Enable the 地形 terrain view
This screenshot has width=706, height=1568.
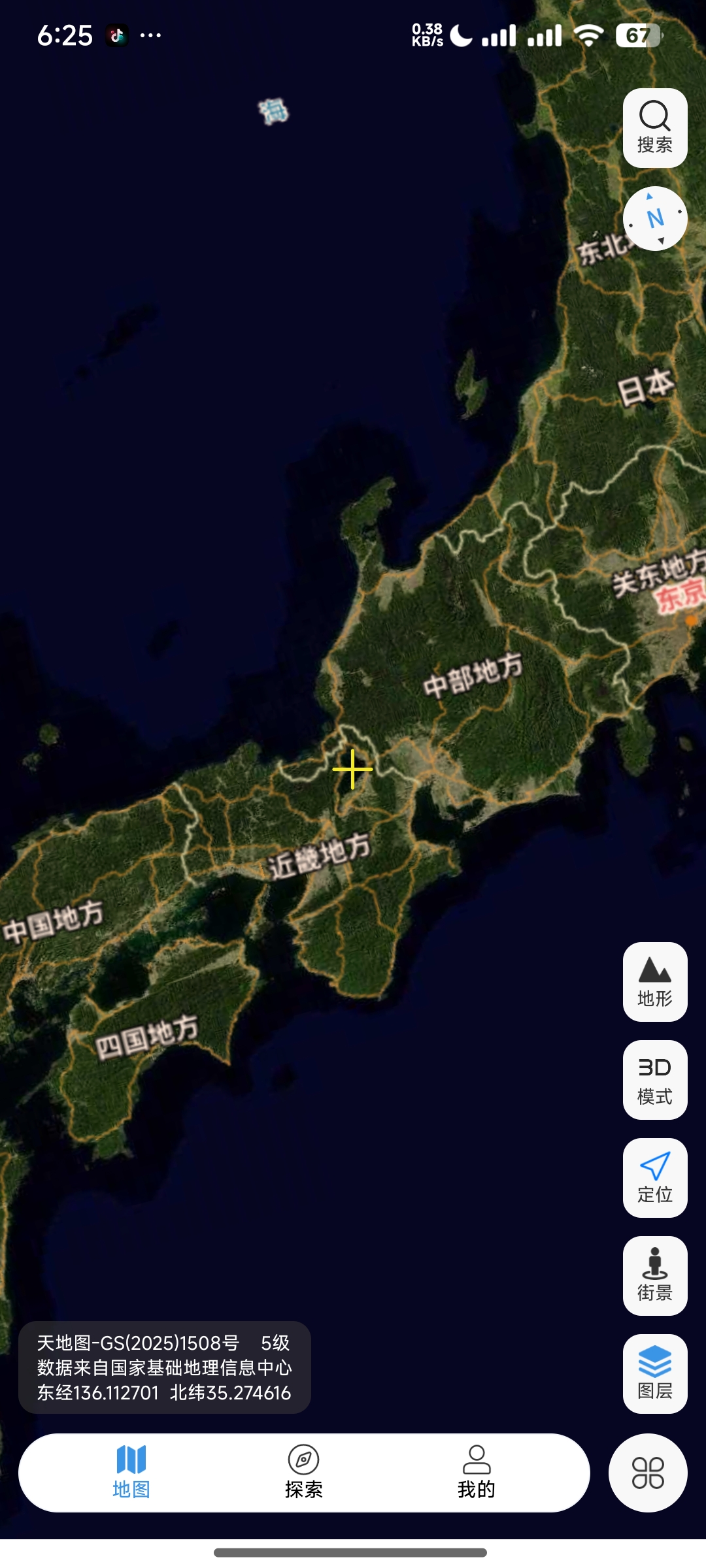pos(655,982)
